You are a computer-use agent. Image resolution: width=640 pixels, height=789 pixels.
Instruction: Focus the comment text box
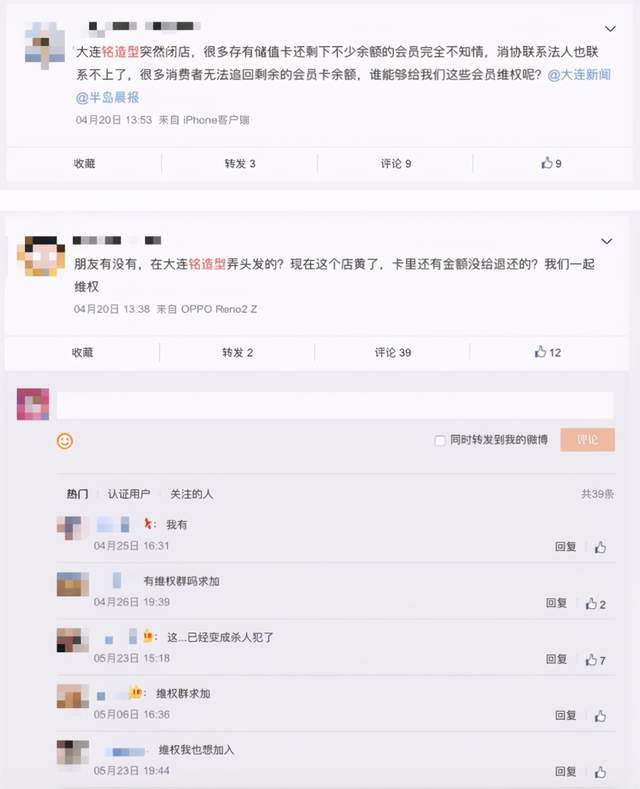(334, 404)
